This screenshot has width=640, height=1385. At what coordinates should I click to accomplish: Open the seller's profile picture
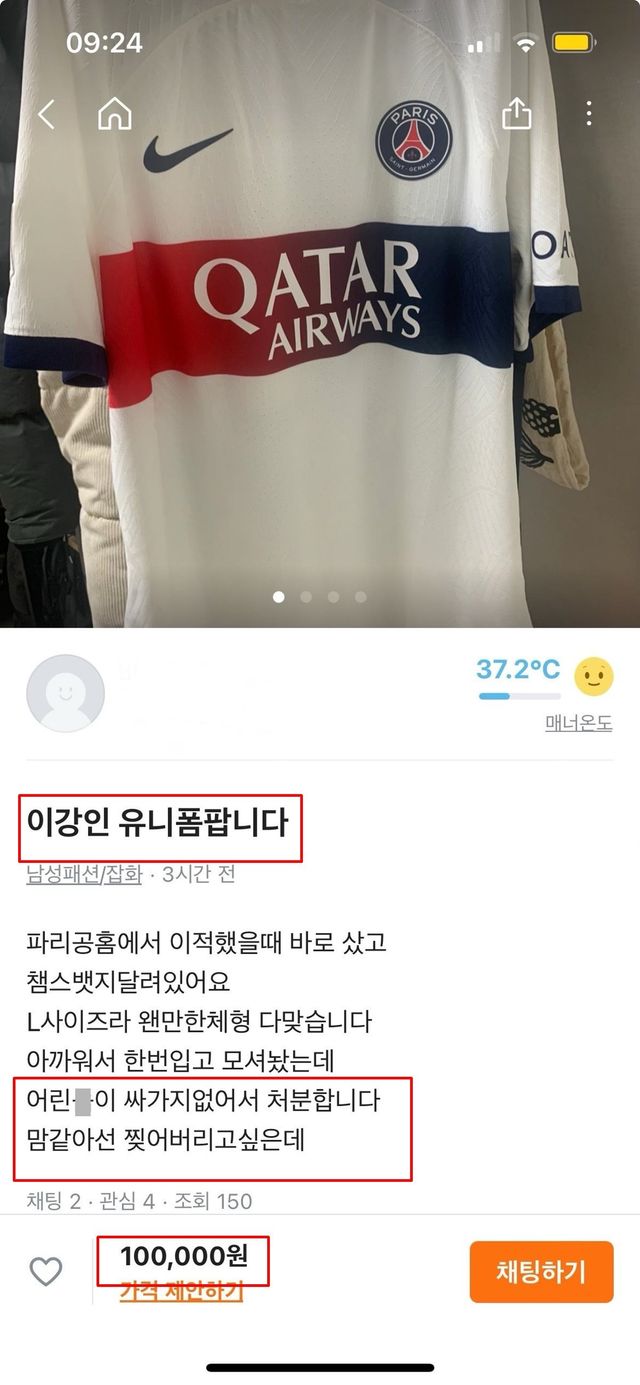click(65, 694)
